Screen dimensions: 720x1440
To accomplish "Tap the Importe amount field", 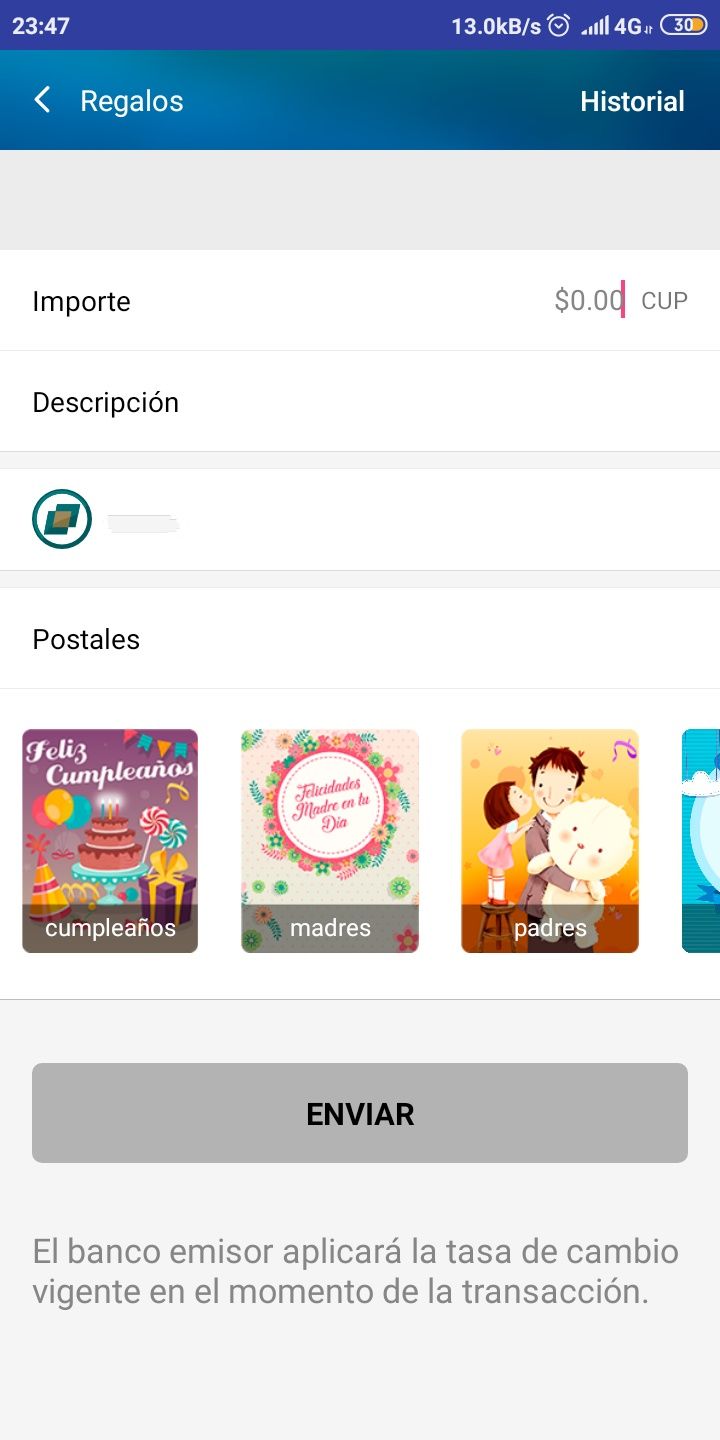I will (x=588, y=300).
